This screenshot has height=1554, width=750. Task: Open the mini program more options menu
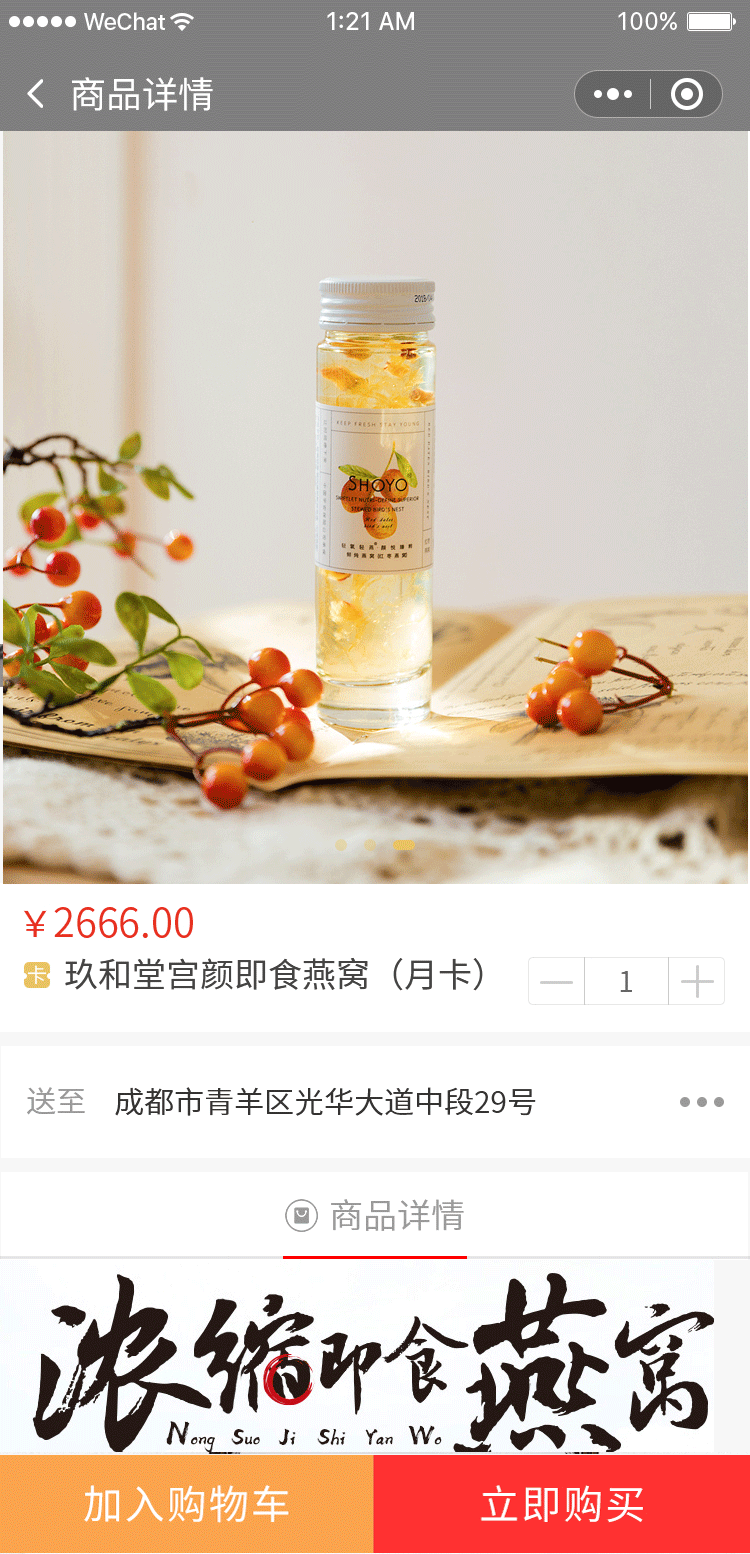(x=612, y=95)
